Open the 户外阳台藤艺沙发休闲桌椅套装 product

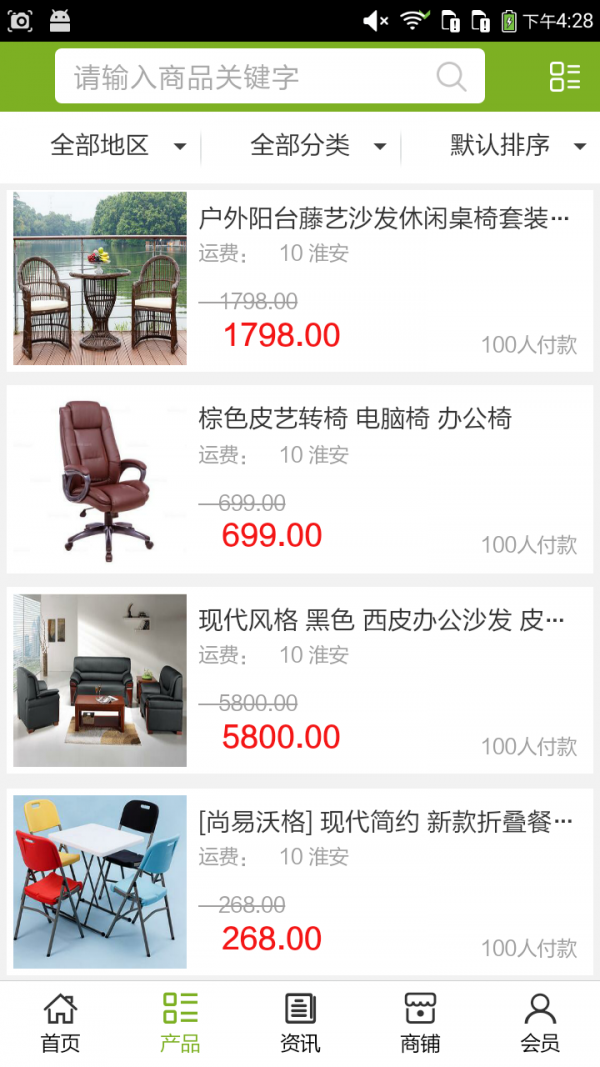click(384, 218)
